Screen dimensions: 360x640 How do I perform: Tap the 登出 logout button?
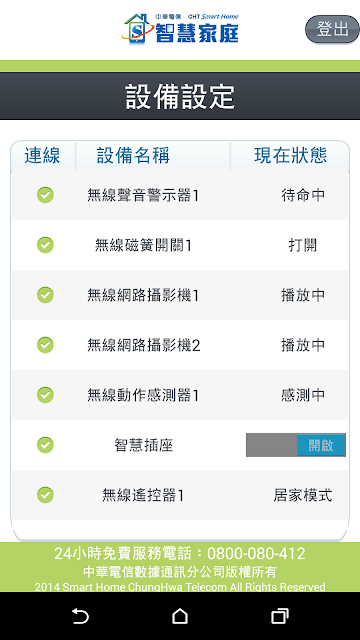click(332, 29)
